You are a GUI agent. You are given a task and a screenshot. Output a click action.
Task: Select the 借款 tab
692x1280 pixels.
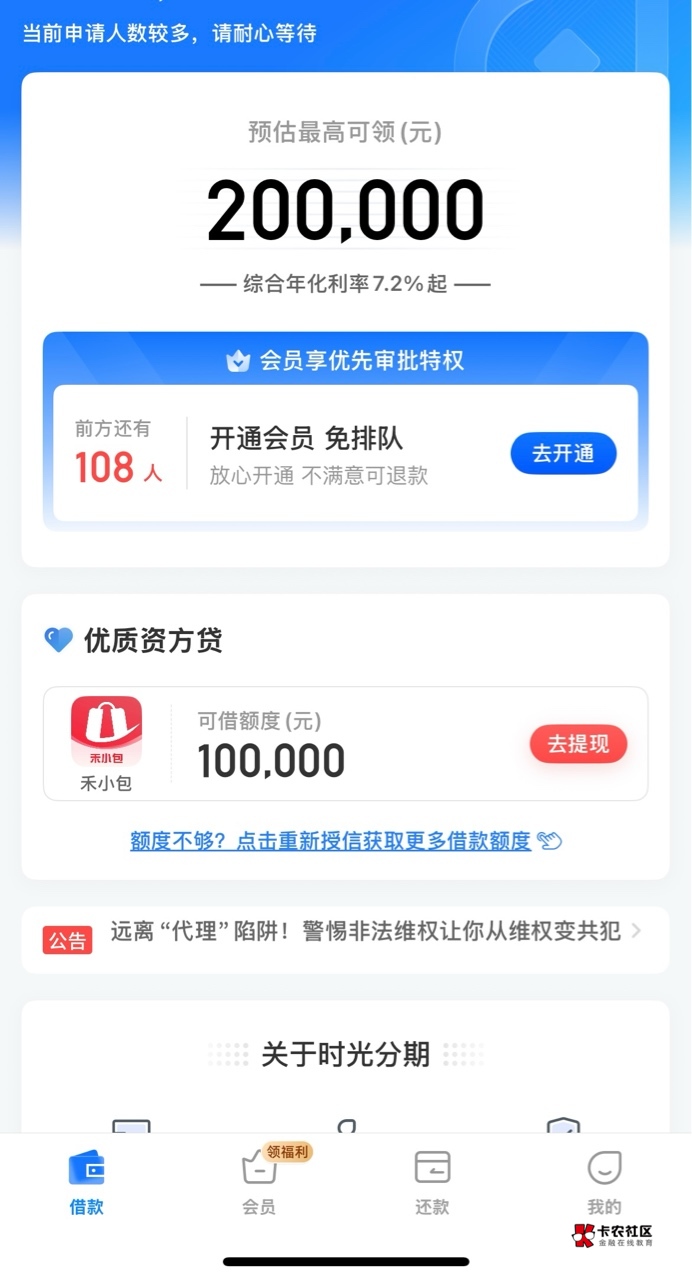[x=86, y=1180]
